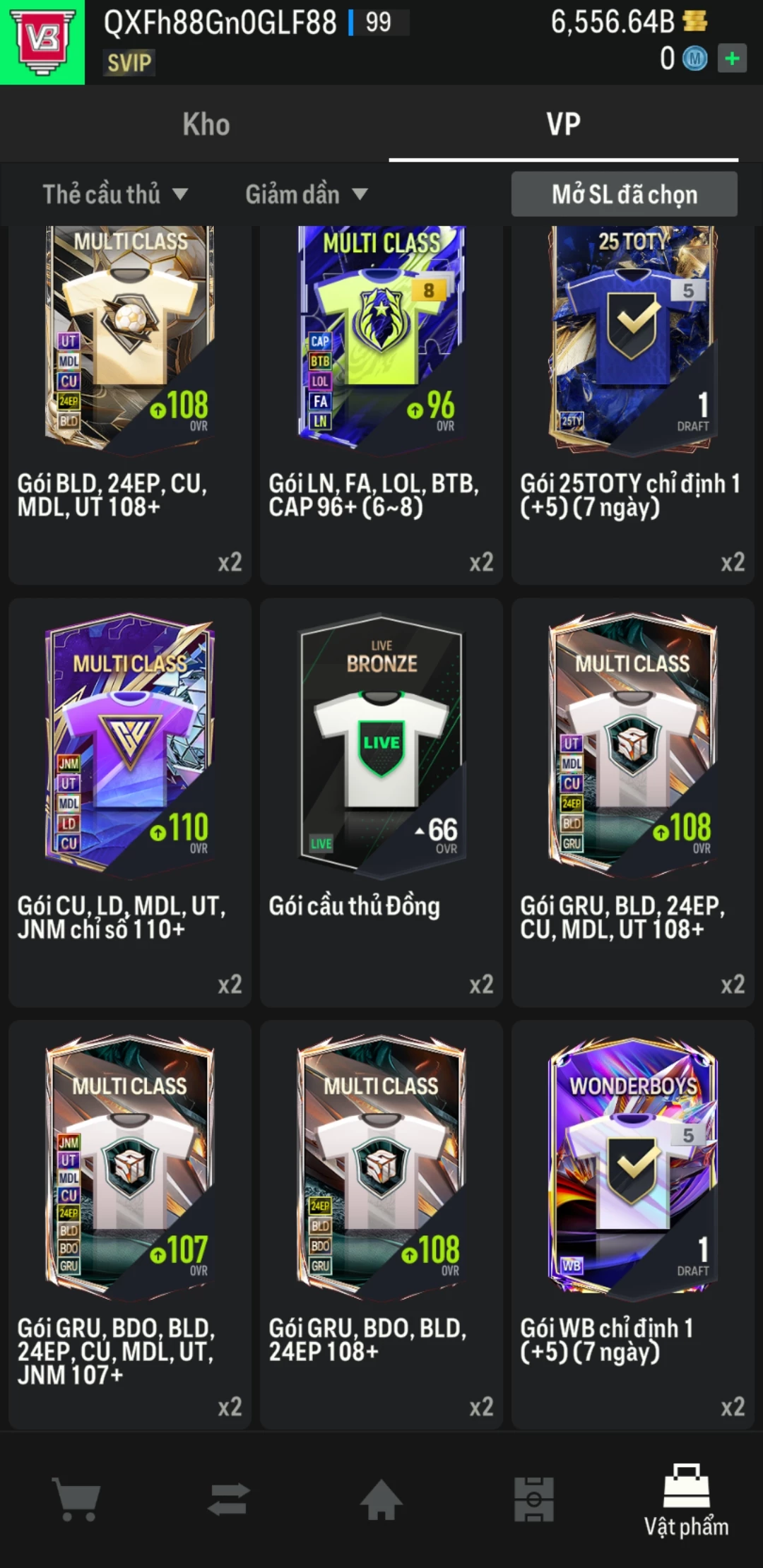Go to the transfer arrows tab

[229, 1499]
